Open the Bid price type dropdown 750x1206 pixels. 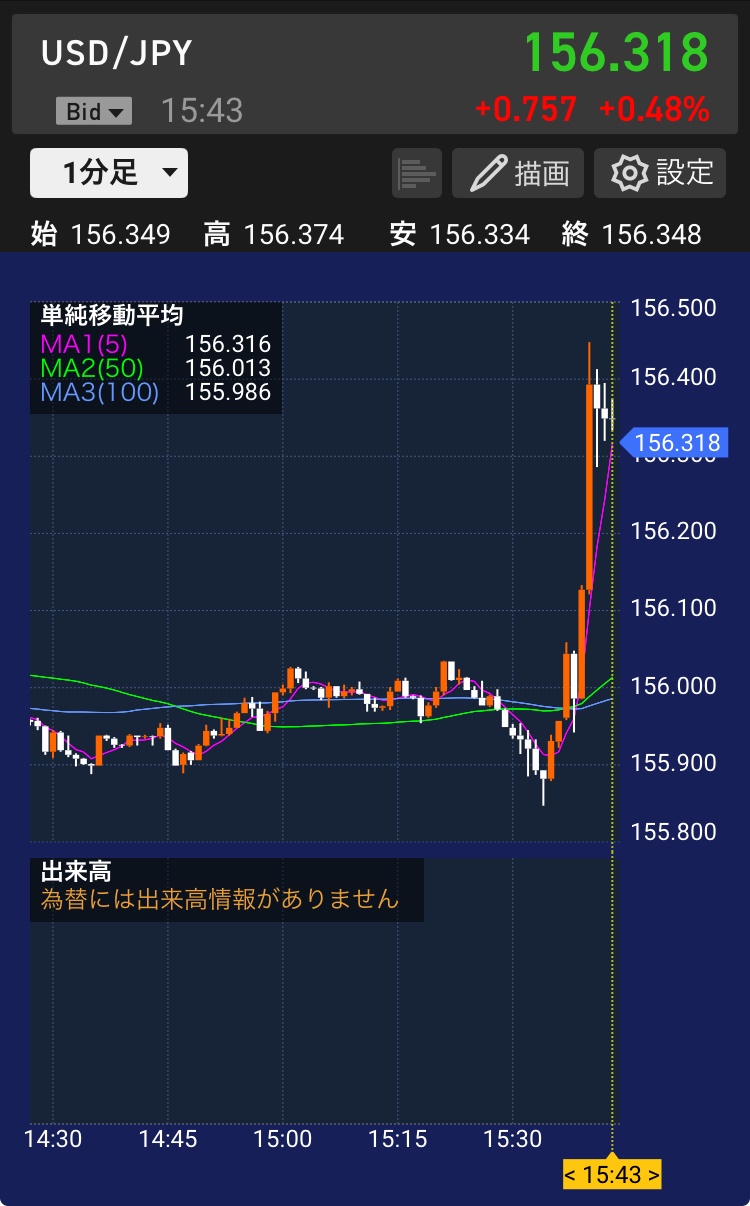tap(94, 111)
